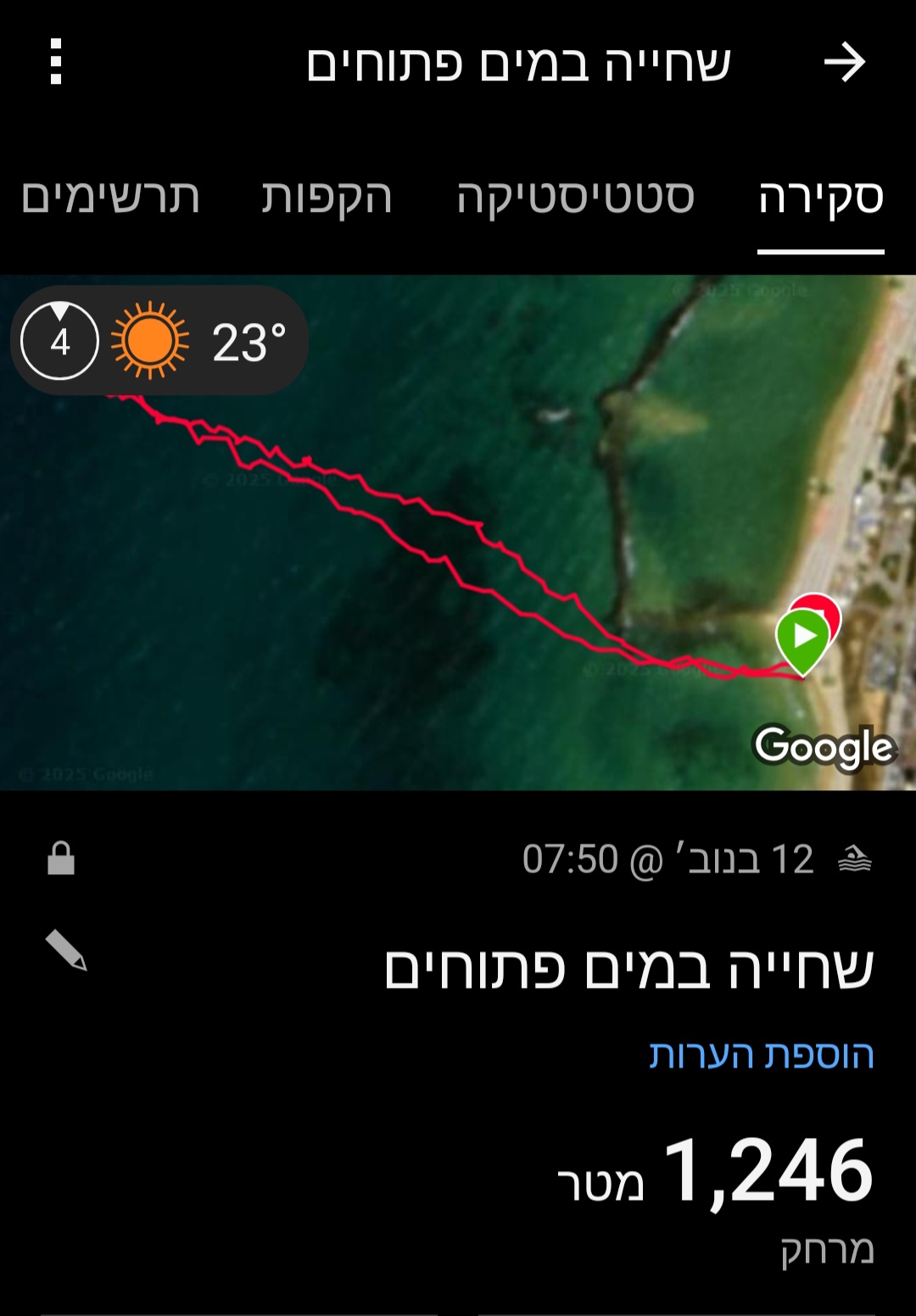Open the three-dot overflow menu
The height and width of the screenshot is (1316, 916).
(x=56, y=62)
